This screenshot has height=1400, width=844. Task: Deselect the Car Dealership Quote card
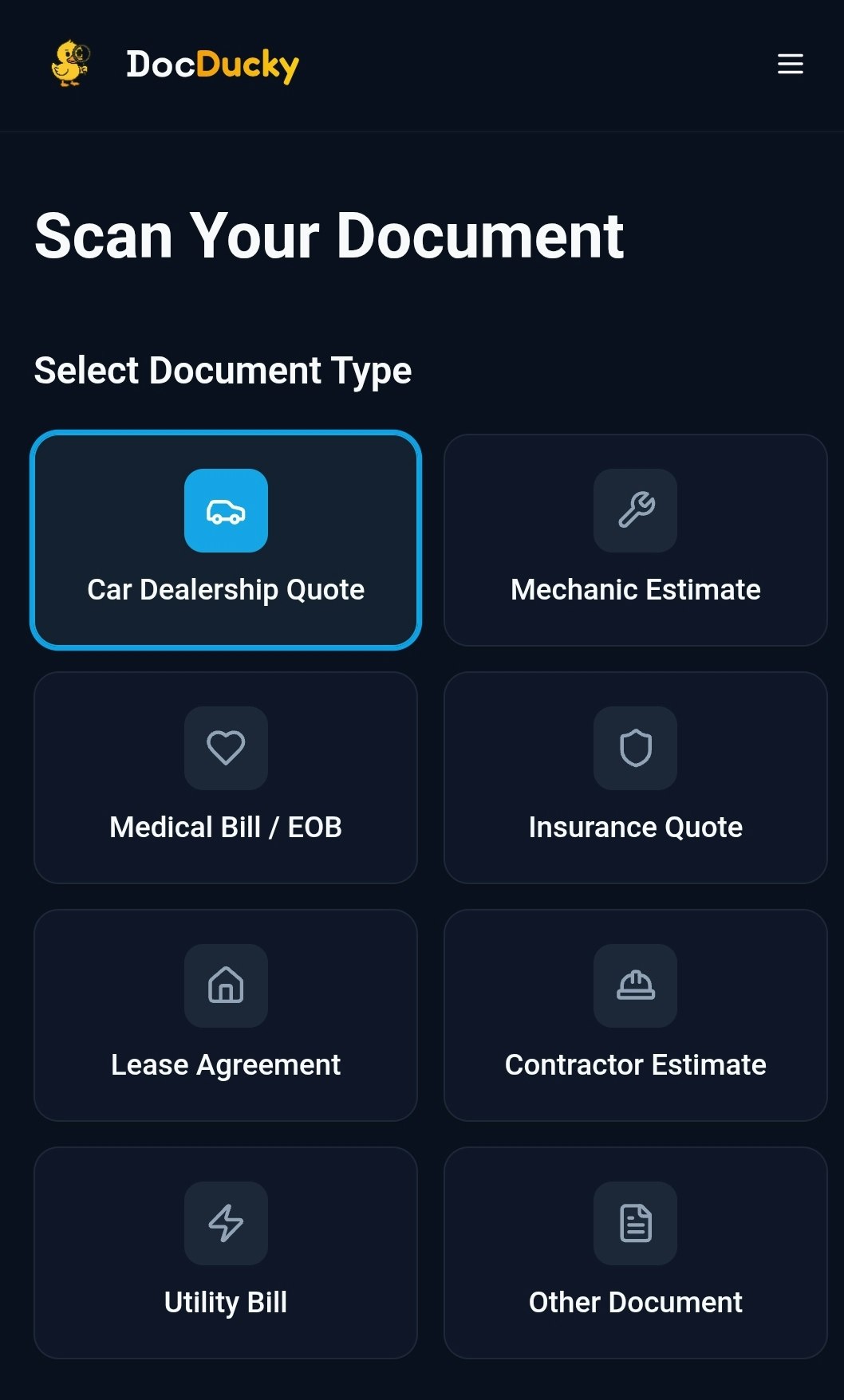click(x=226, y=540)
